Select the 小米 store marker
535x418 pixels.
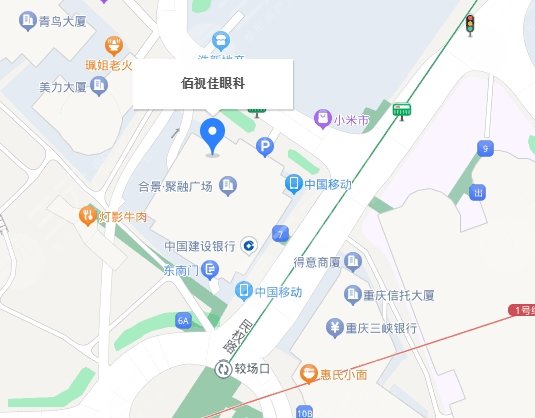click(x=322, y=119)
